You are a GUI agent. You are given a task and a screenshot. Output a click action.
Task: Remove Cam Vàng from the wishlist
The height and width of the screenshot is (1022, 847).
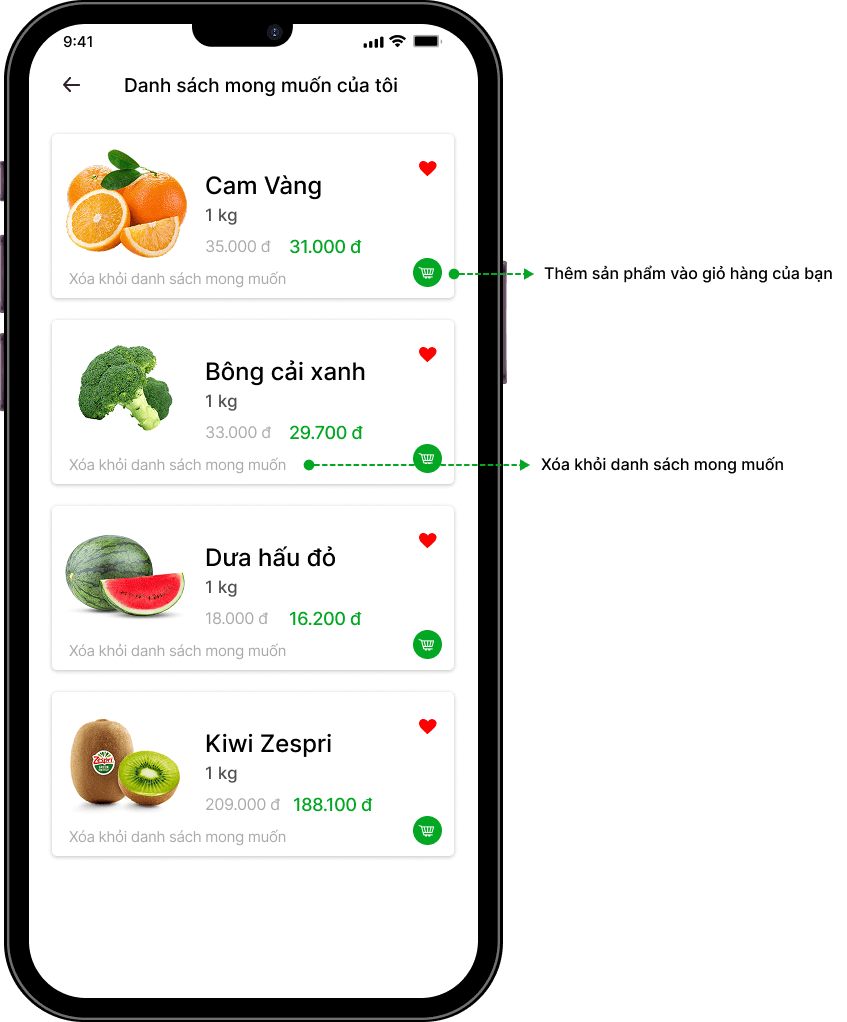(177, 279)
